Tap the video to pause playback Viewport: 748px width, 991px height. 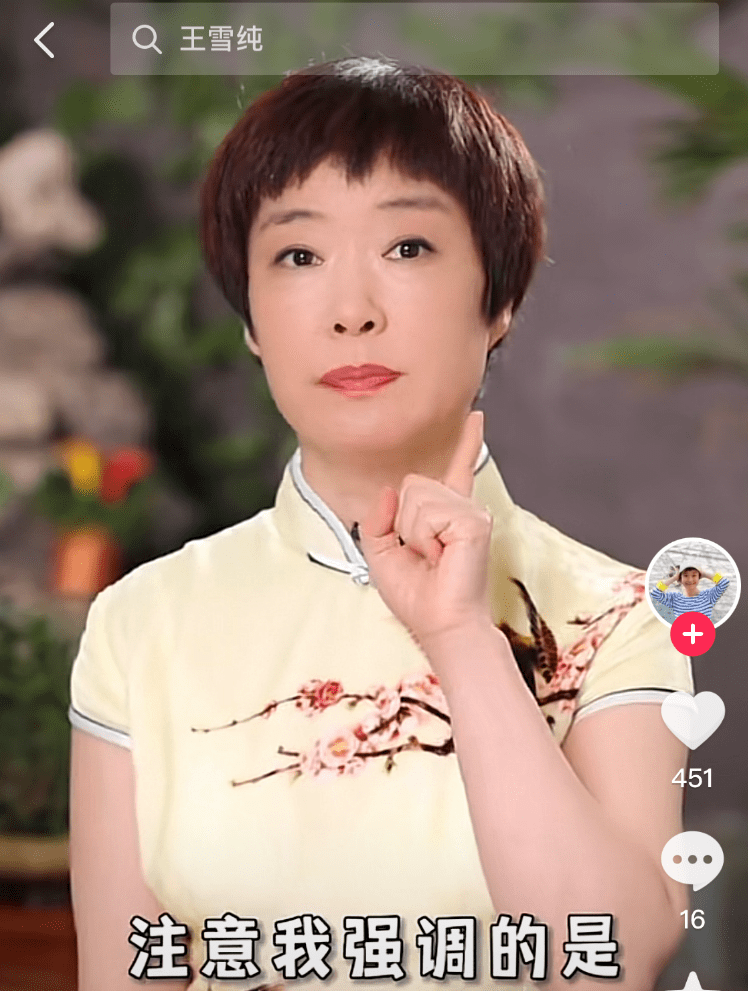[350, 450]
